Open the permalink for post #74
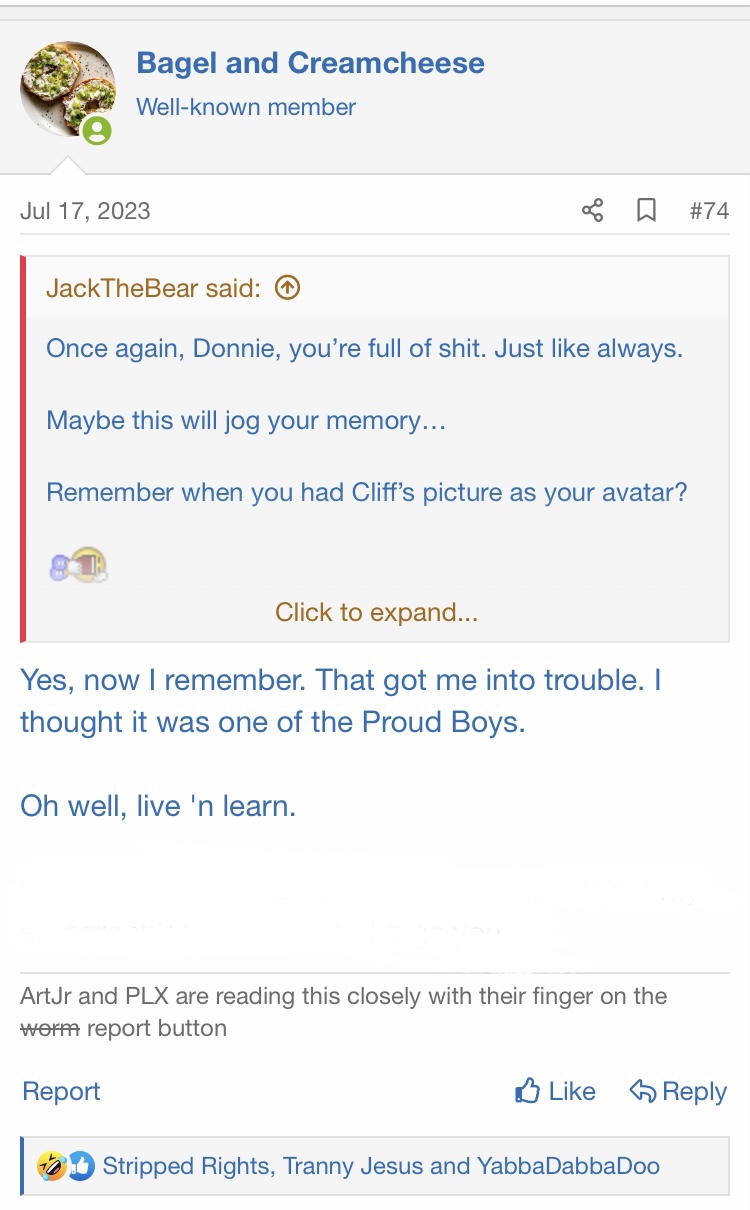 click(709, 211)
